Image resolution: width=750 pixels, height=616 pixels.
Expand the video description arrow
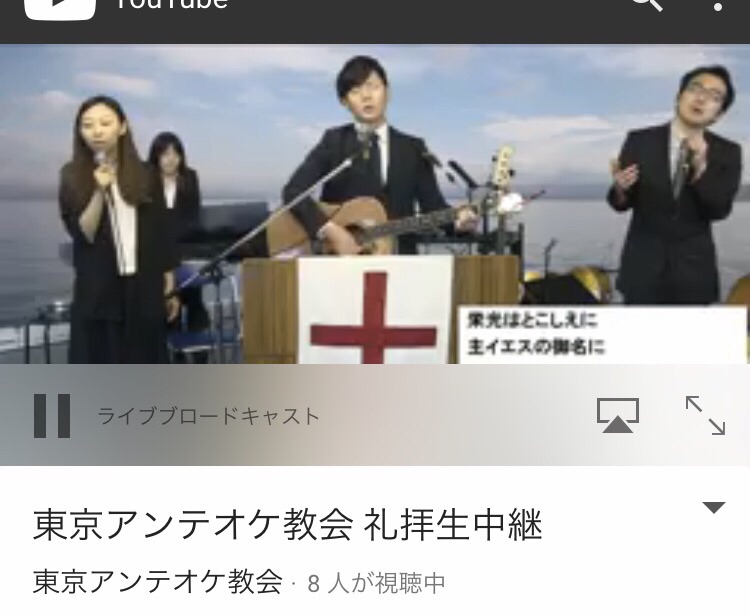pos(713,508)
